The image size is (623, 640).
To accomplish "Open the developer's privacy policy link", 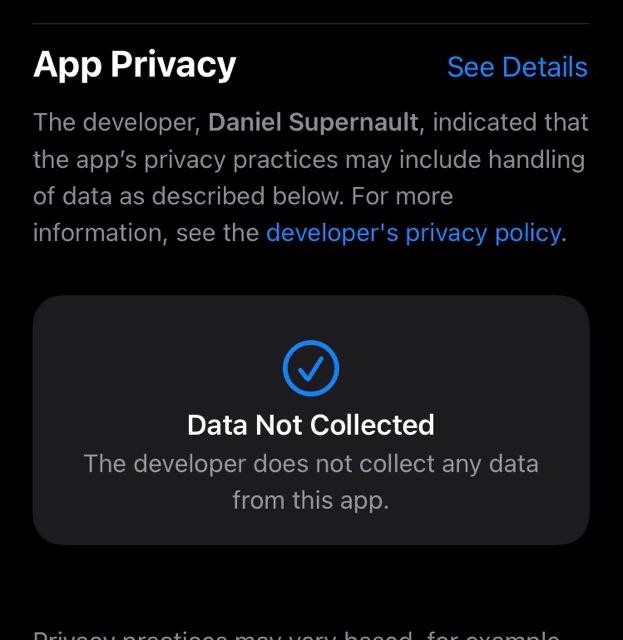I will tap(413, 233).
